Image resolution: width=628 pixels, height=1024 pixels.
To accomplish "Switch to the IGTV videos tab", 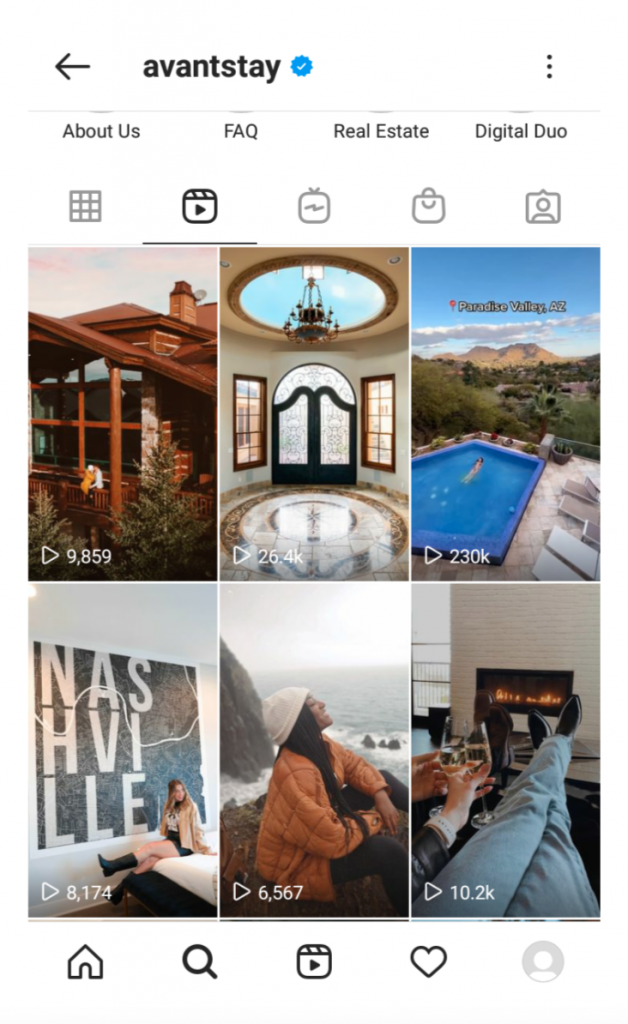I will tap(314, 206).
